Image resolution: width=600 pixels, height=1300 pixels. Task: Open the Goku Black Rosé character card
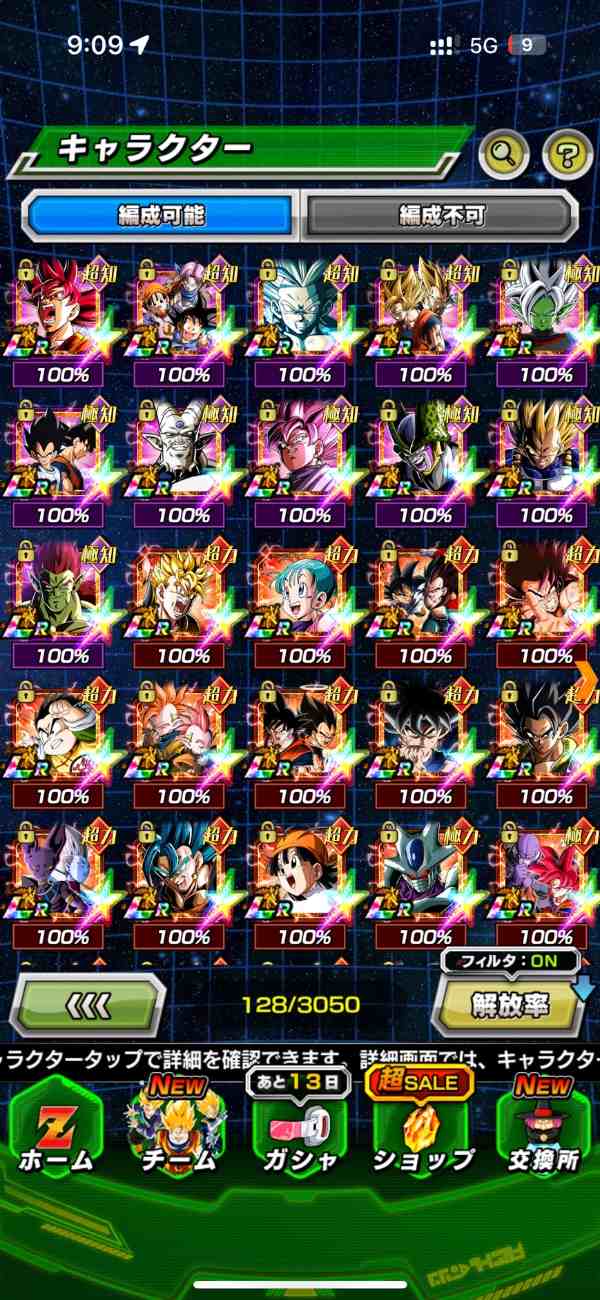coord(304,455)
